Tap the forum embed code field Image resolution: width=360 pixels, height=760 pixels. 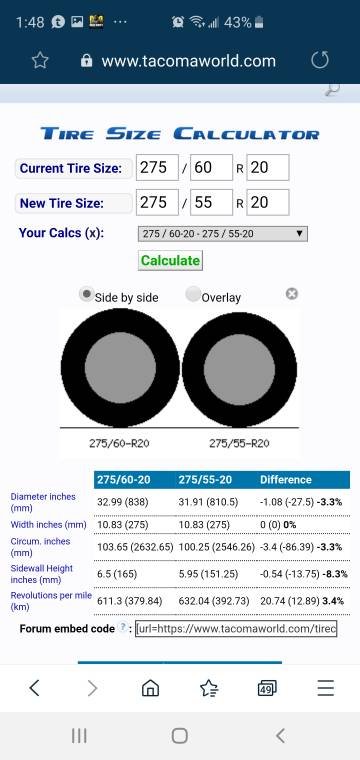click(x=236, y=629)
